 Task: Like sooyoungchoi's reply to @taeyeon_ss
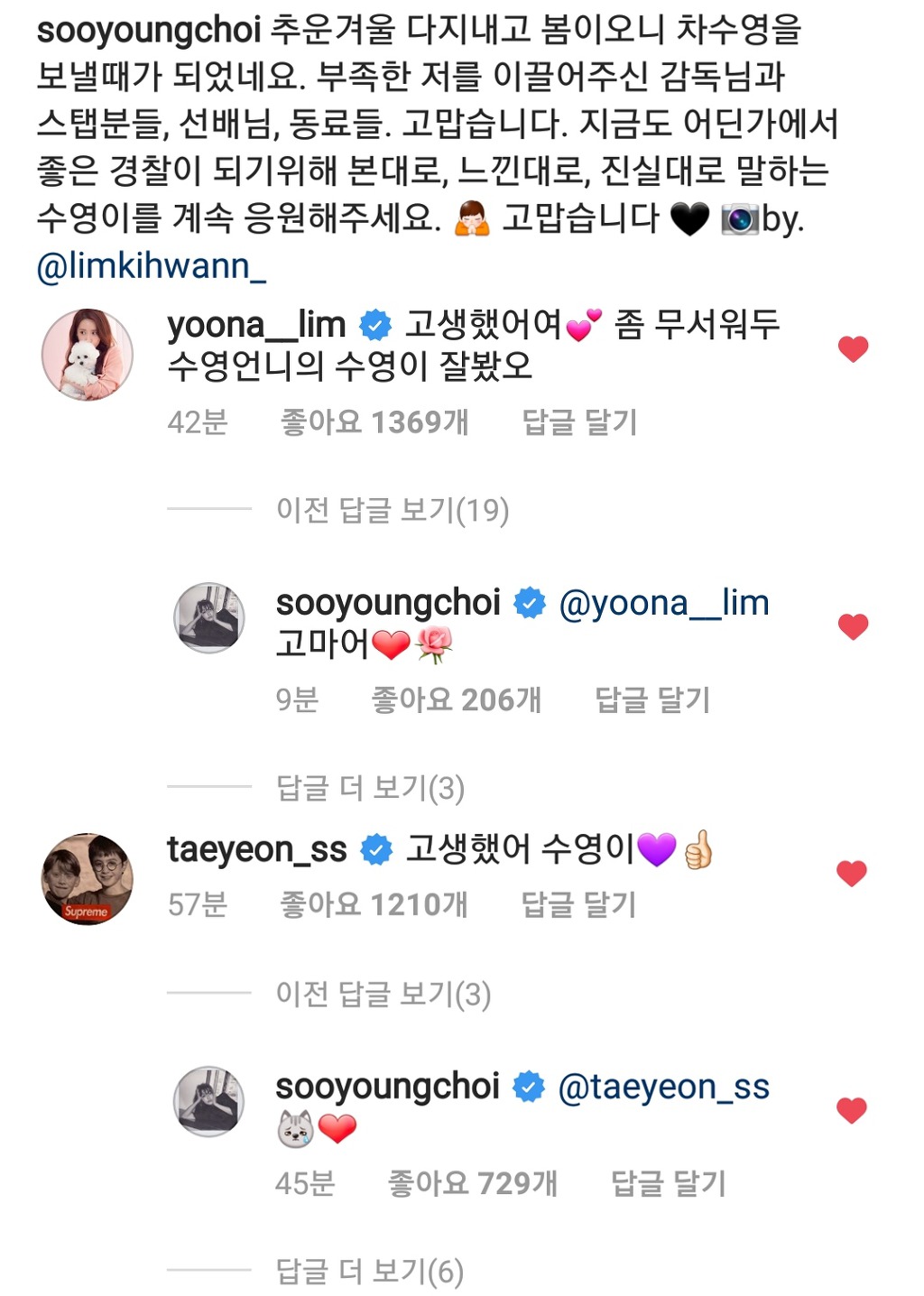851,1110
